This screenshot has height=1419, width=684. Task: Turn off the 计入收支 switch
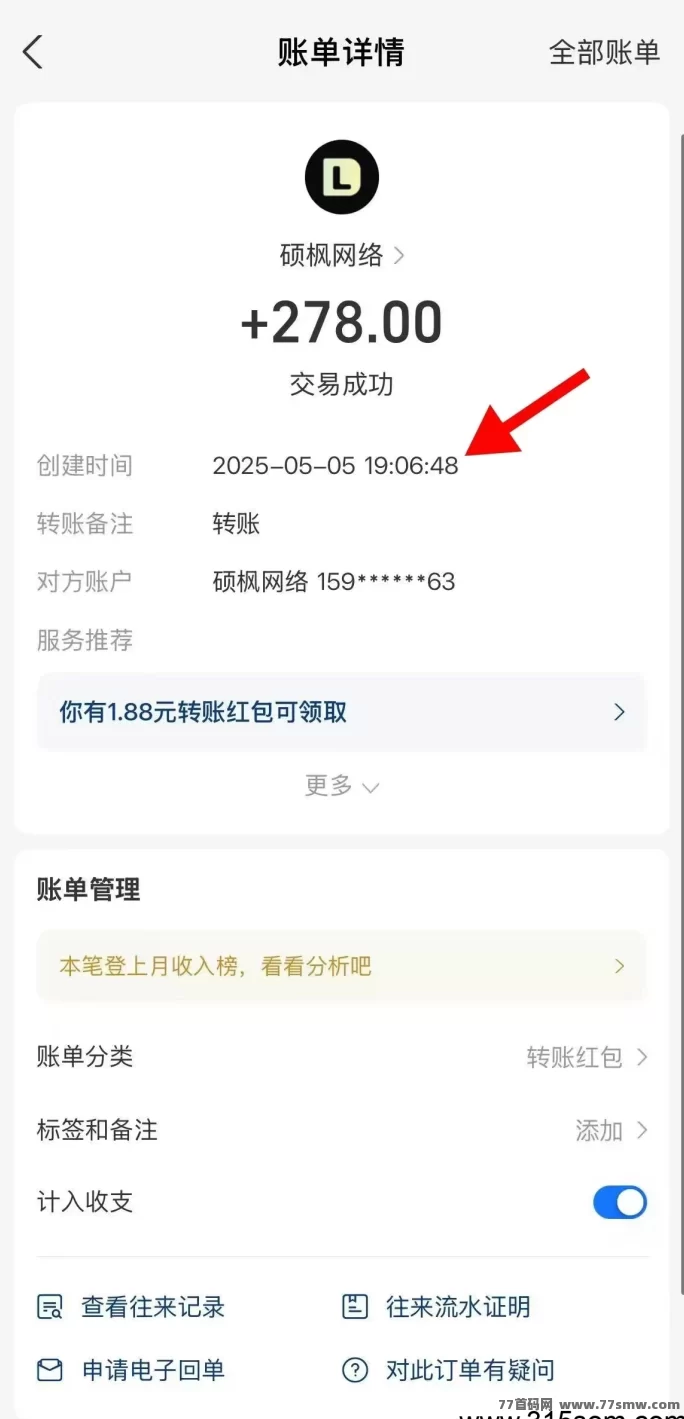(619, 1202)
